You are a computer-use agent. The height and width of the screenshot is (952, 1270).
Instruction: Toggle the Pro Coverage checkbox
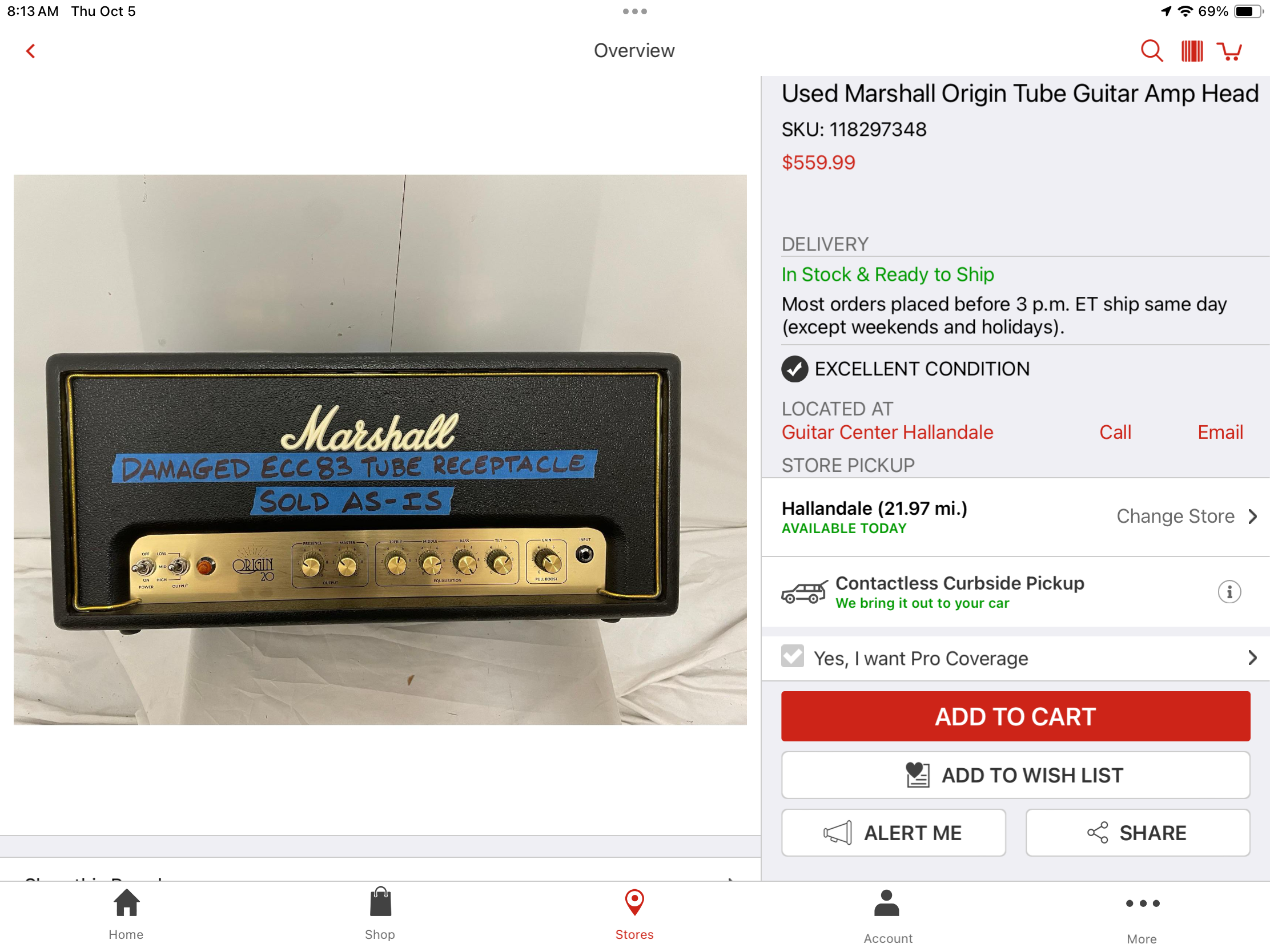(792, 657)
